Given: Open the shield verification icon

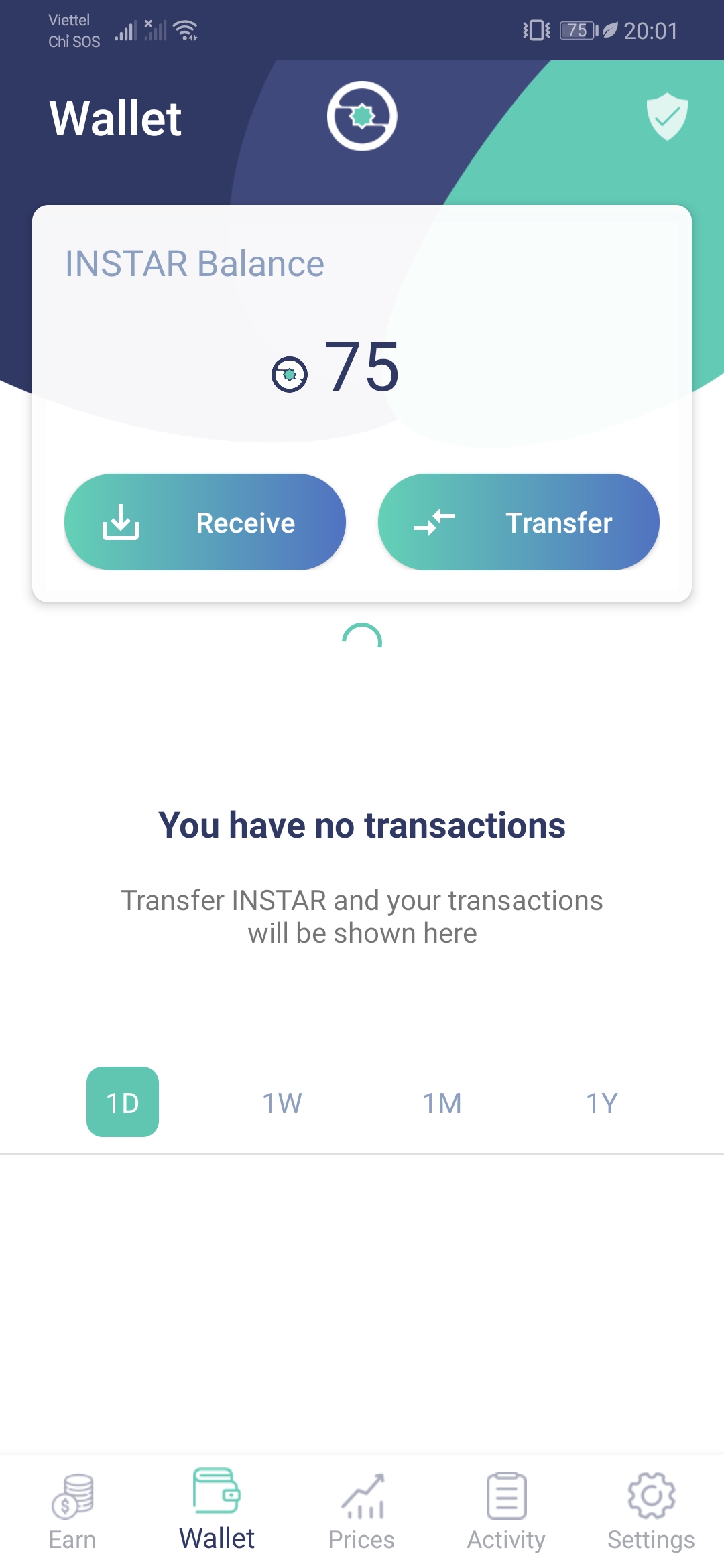Looking at the screenshot, I should coord(667,117).
